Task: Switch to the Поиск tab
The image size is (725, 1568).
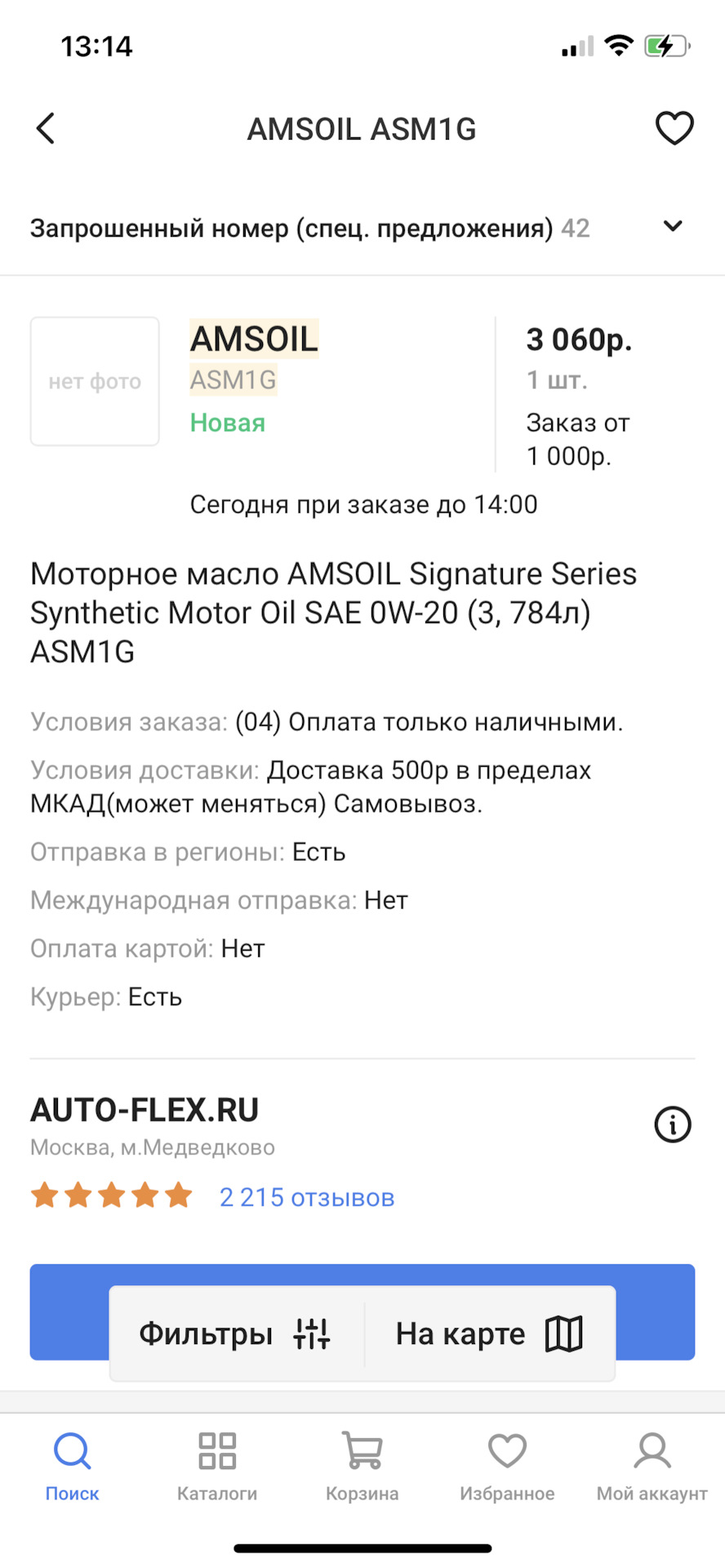Action: [73, 1467]
